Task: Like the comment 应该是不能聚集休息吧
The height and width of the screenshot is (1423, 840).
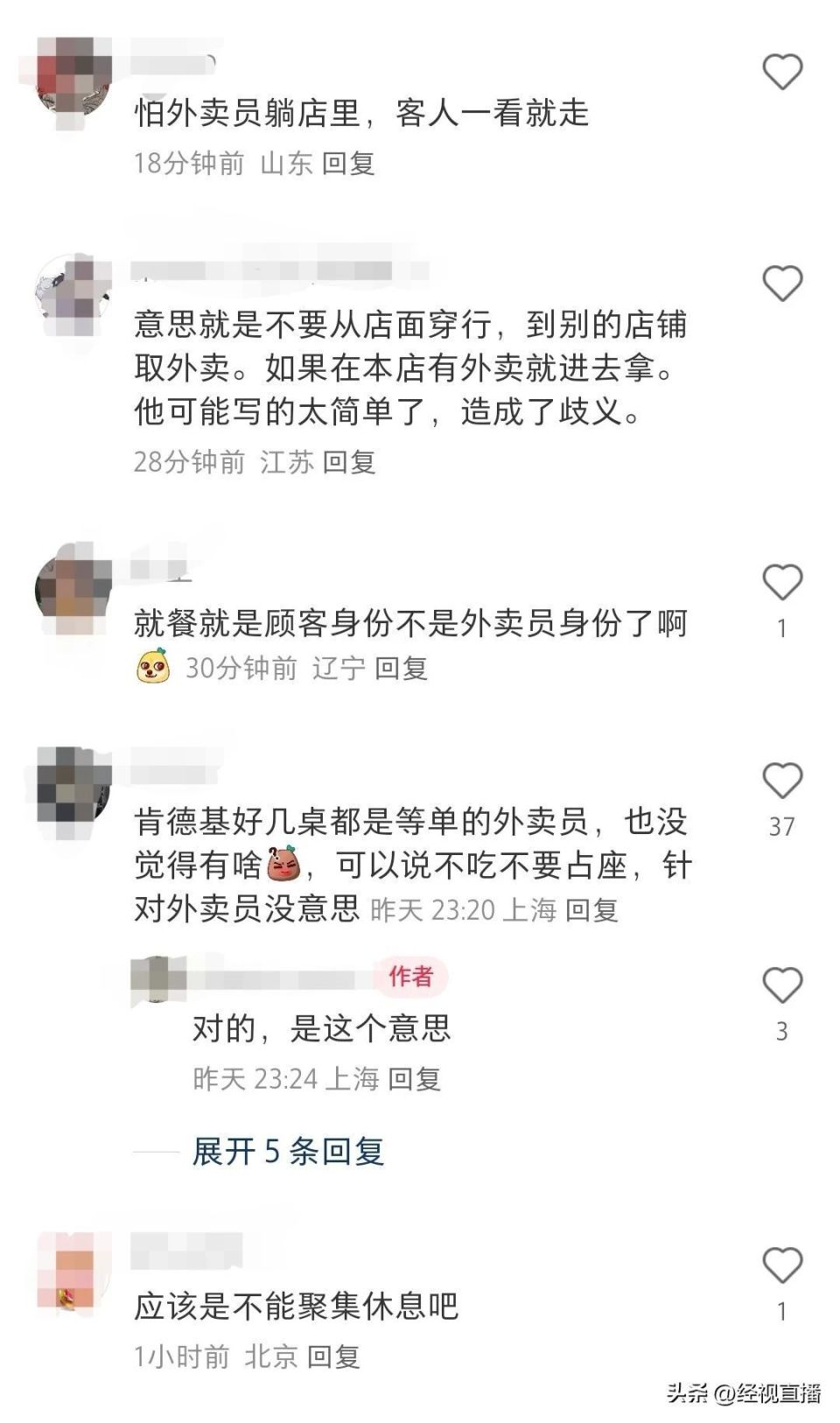Action: click(x=782, y=1266)
